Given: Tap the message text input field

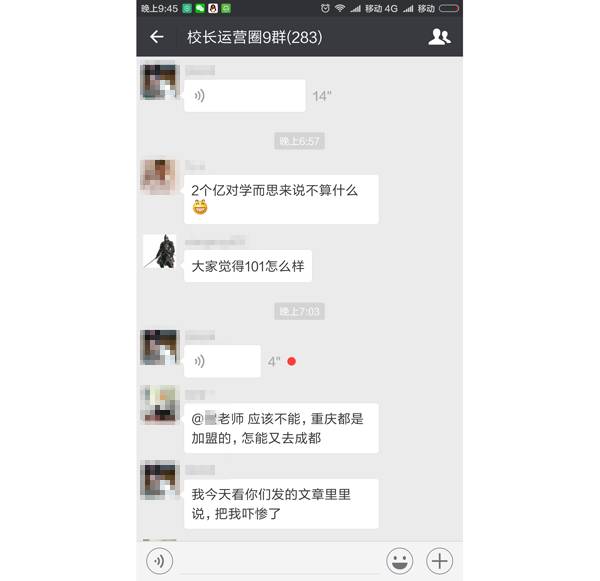Looking at the screenshot, I should [x=278, y=560].
